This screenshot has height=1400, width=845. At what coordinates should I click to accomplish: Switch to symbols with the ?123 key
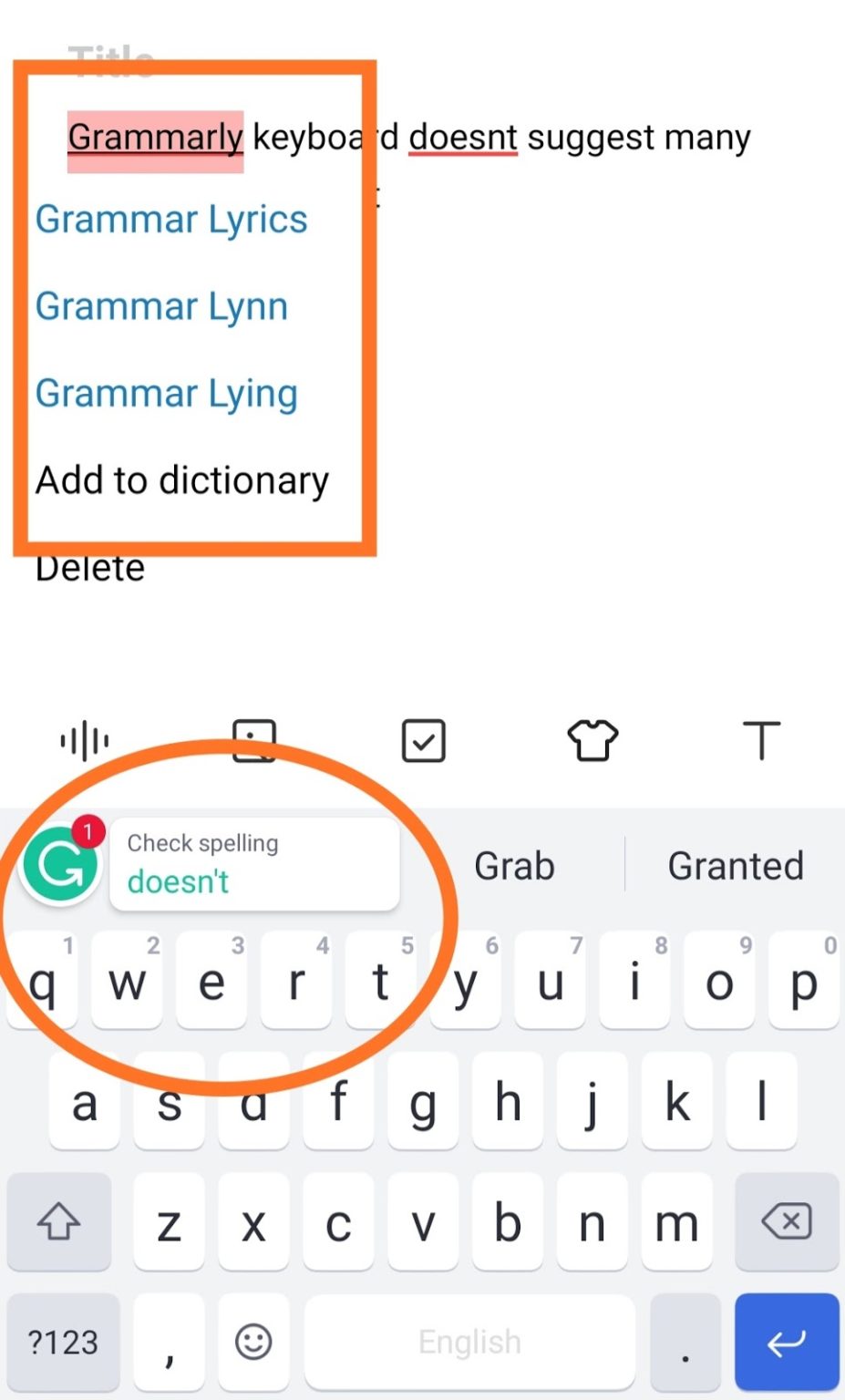[x=62, y=1342]
